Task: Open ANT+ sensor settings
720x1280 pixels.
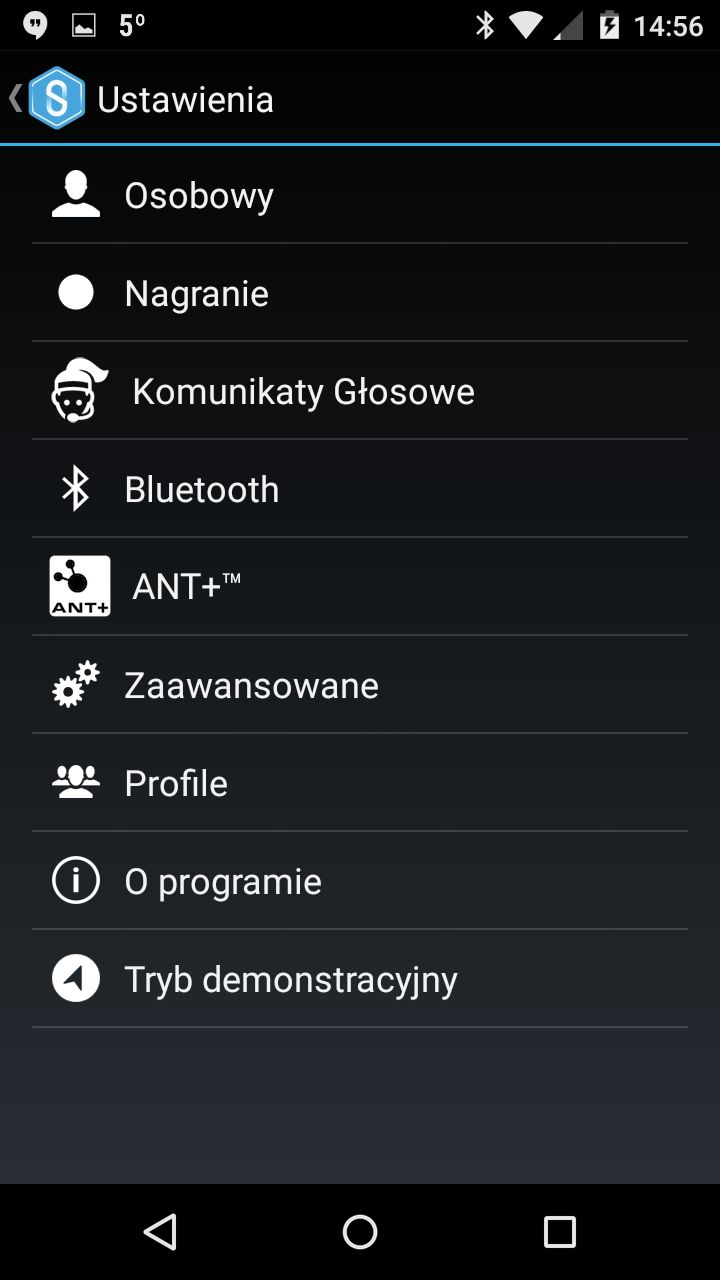Action: [360, 587]
